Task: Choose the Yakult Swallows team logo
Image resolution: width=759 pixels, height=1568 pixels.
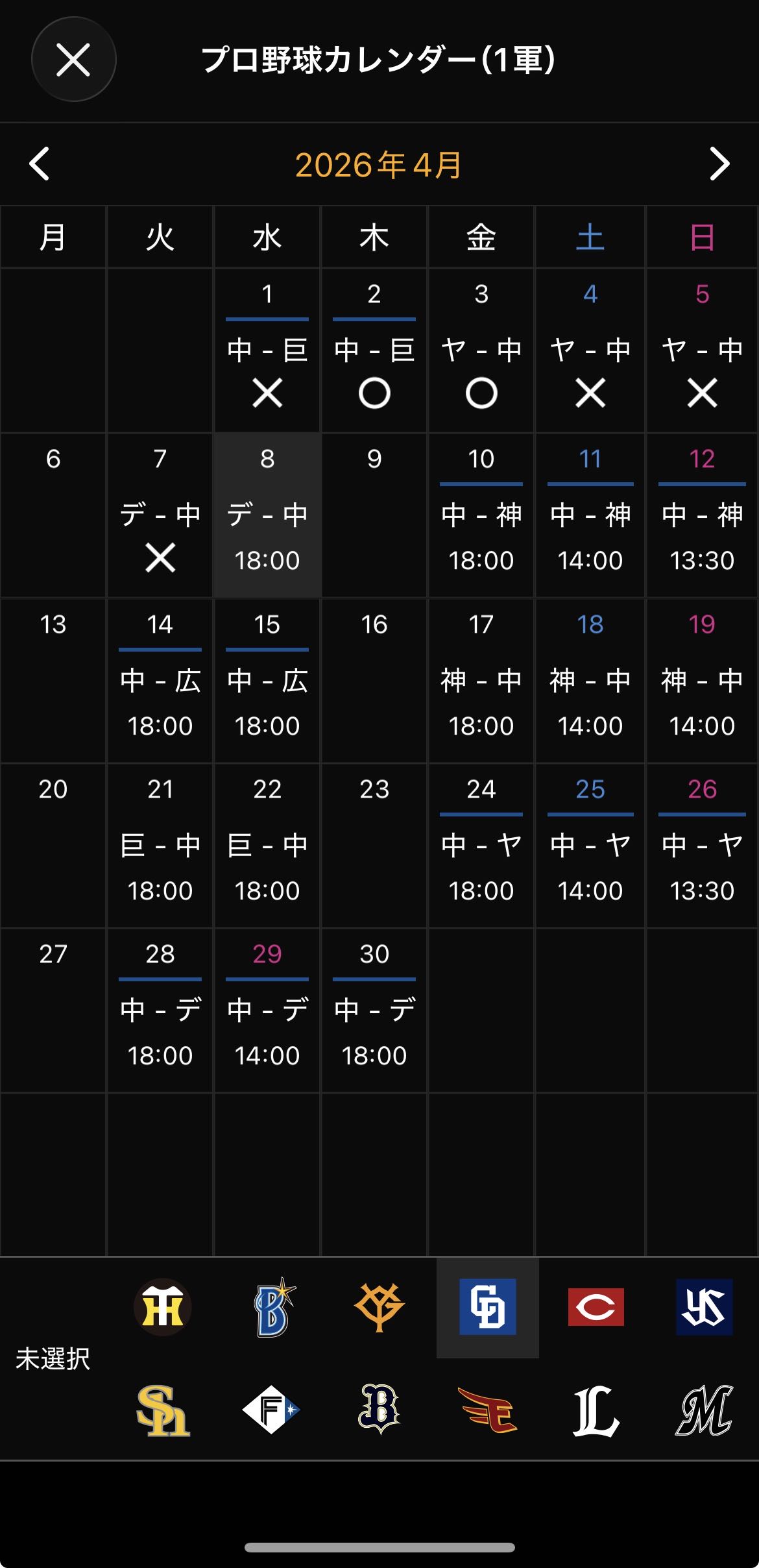Action: point(704,1307)
